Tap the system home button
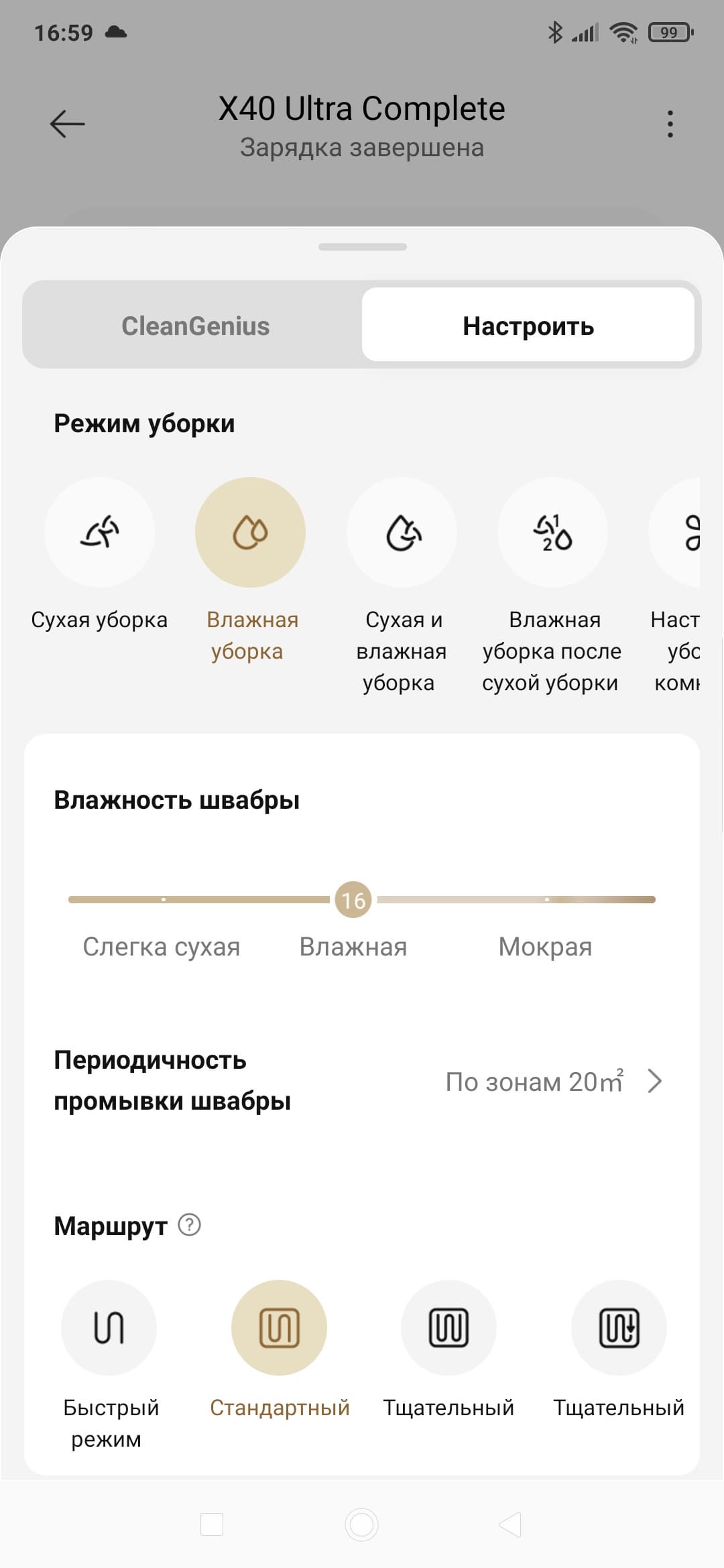This screenshot has height=1568, width=724. tap(361, 1524)
